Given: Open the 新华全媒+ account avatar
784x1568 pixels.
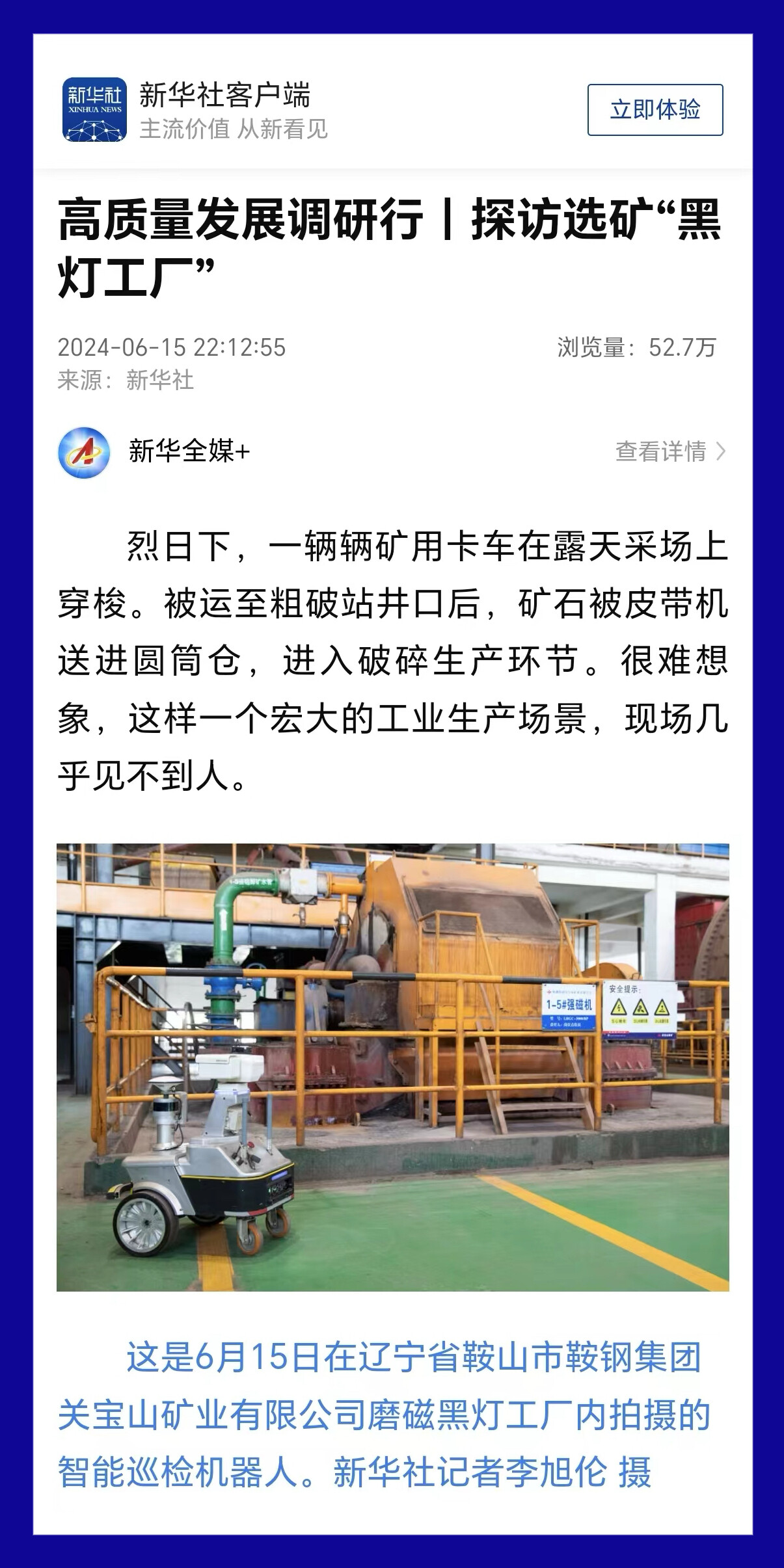Looking at the screenshot, I should tap(83, 452).
